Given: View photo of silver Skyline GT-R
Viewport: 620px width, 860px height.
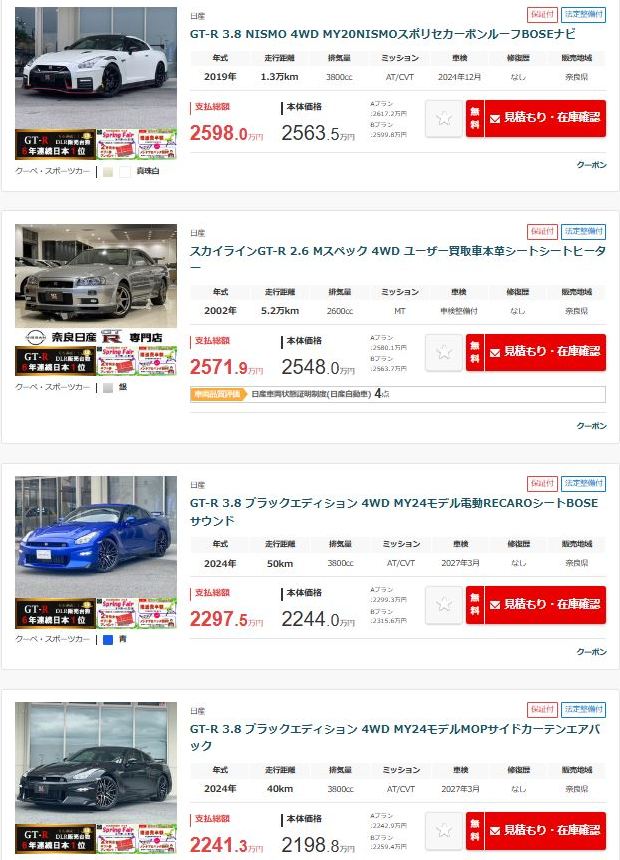Looking at the screenshot, I should pos(96,276).
